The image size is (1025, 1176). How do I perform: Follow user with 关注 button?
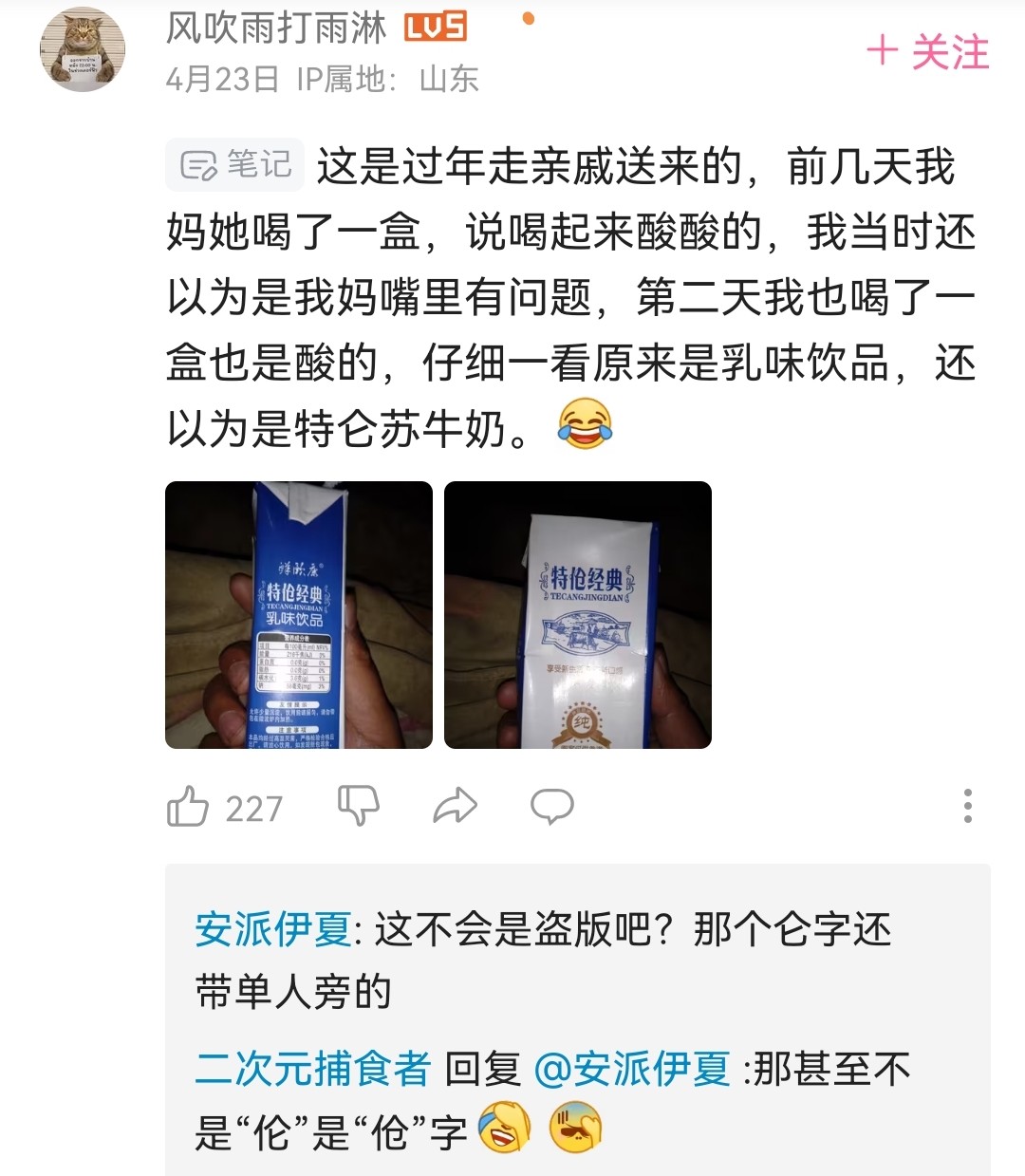coord(927,51)
